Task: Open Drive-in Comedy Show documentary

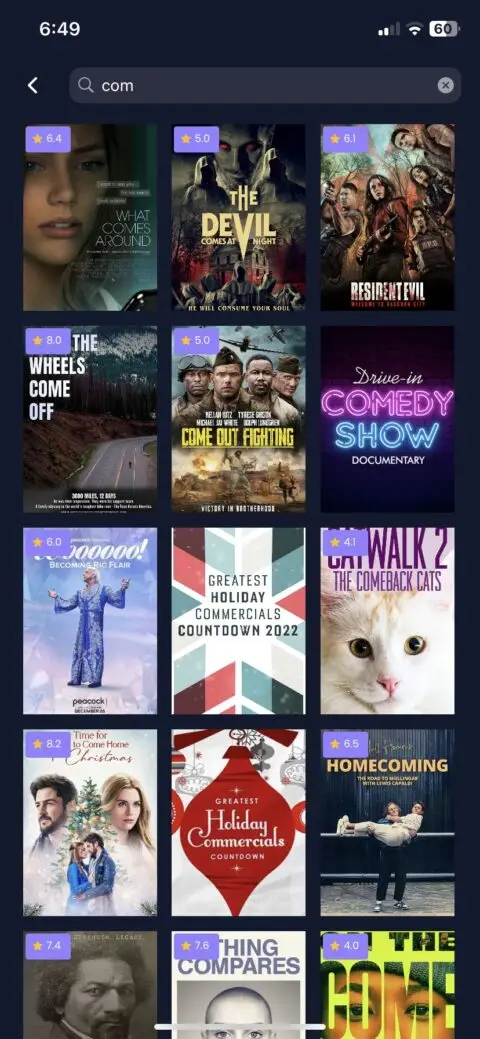Action: [x=388, y=419]
